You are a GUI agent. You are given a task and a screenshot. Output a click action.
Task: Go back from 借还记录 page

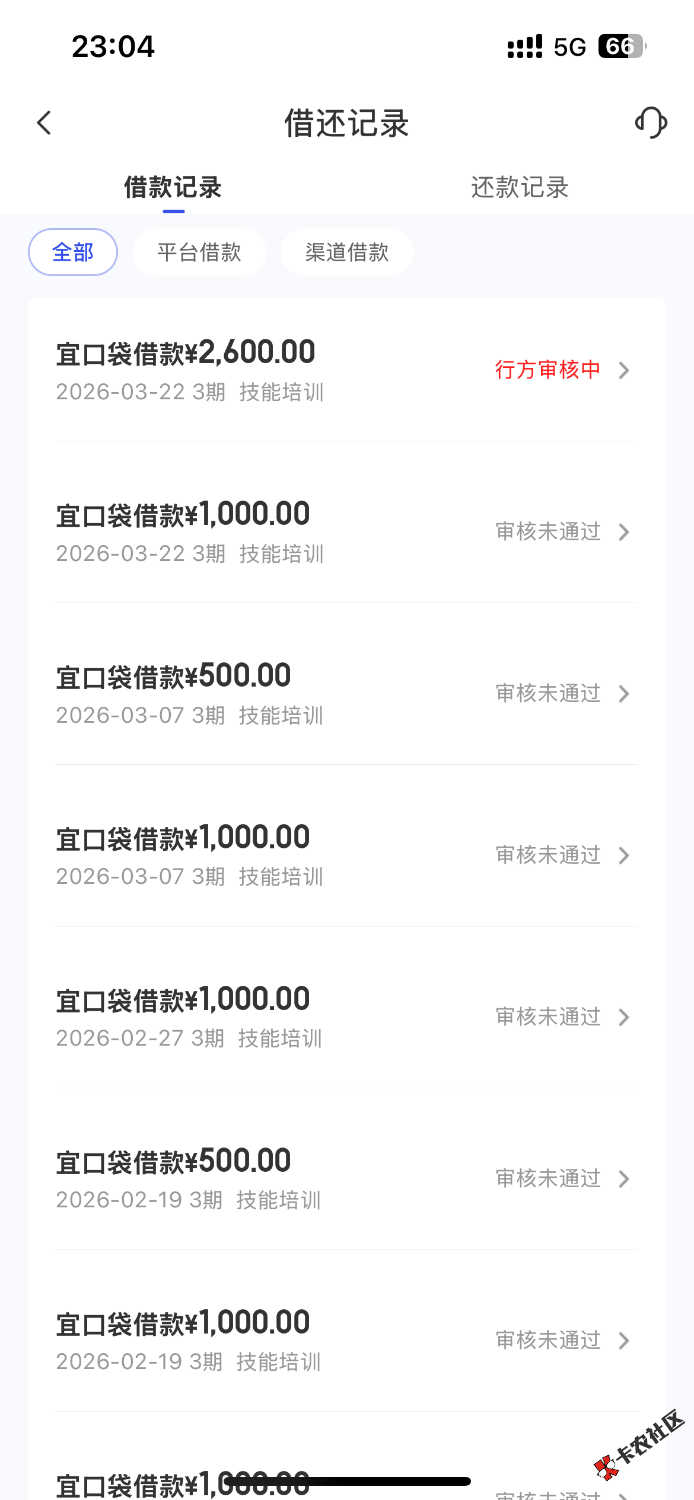(x=44, y=123)
